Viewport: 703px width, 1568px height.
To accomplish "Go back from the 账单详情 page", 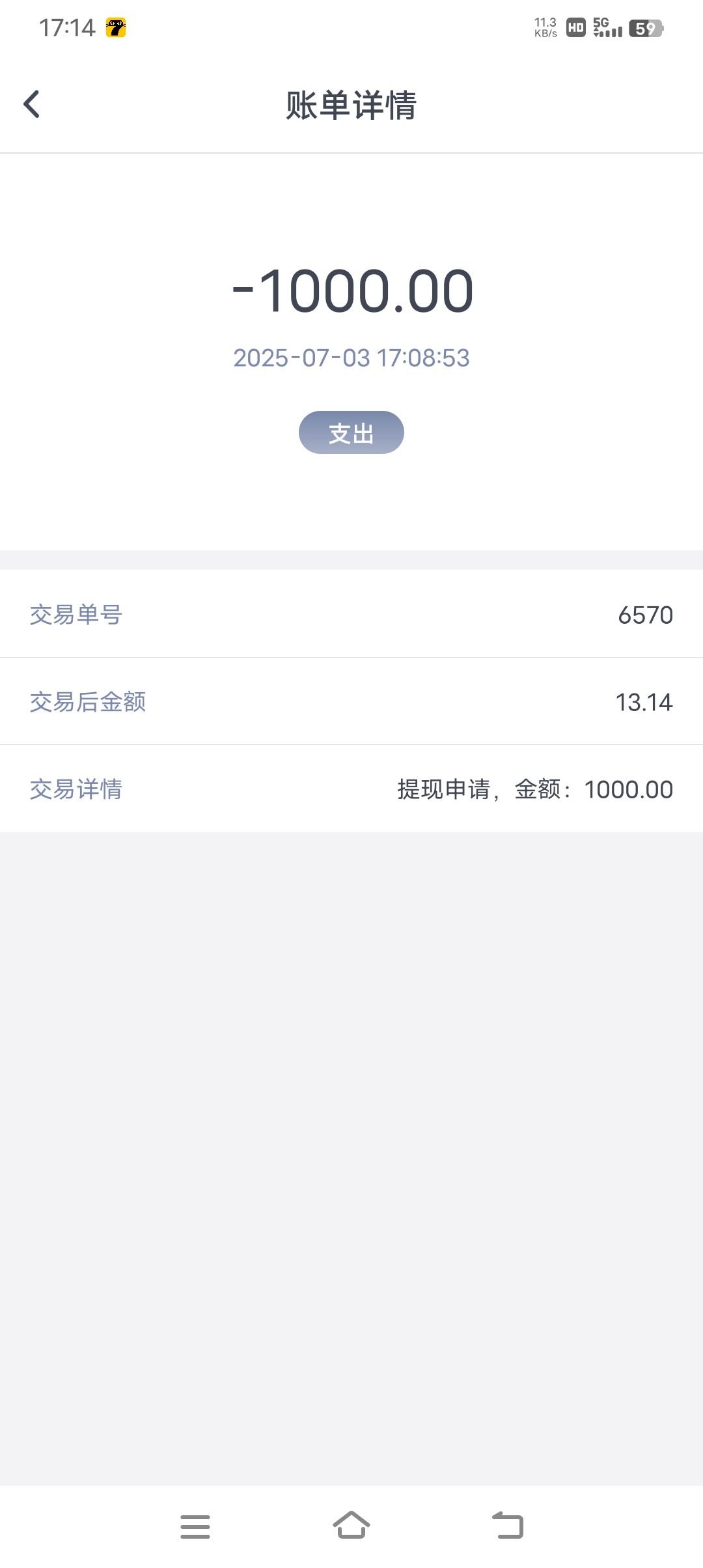I will [31, 104].
